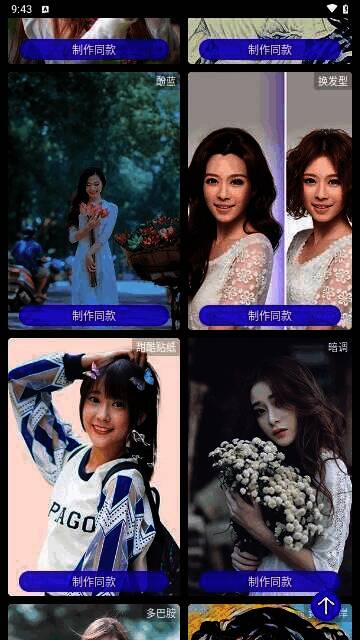
Task: Tap 制作同款 on the 酚蓝 template
Action: tap(94, 316)
